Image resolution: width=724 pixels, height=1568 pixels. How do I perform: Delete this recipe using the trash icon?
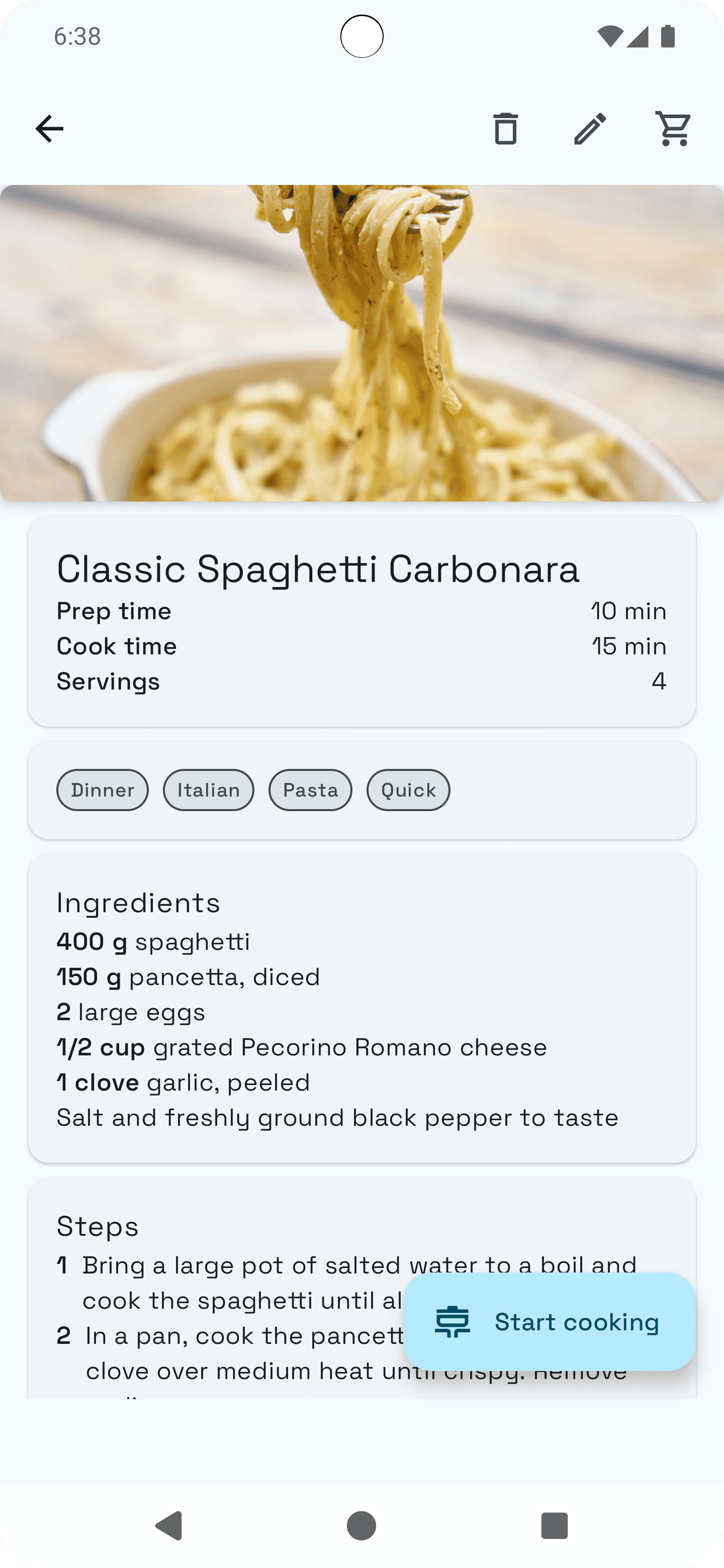click(505, 128)
